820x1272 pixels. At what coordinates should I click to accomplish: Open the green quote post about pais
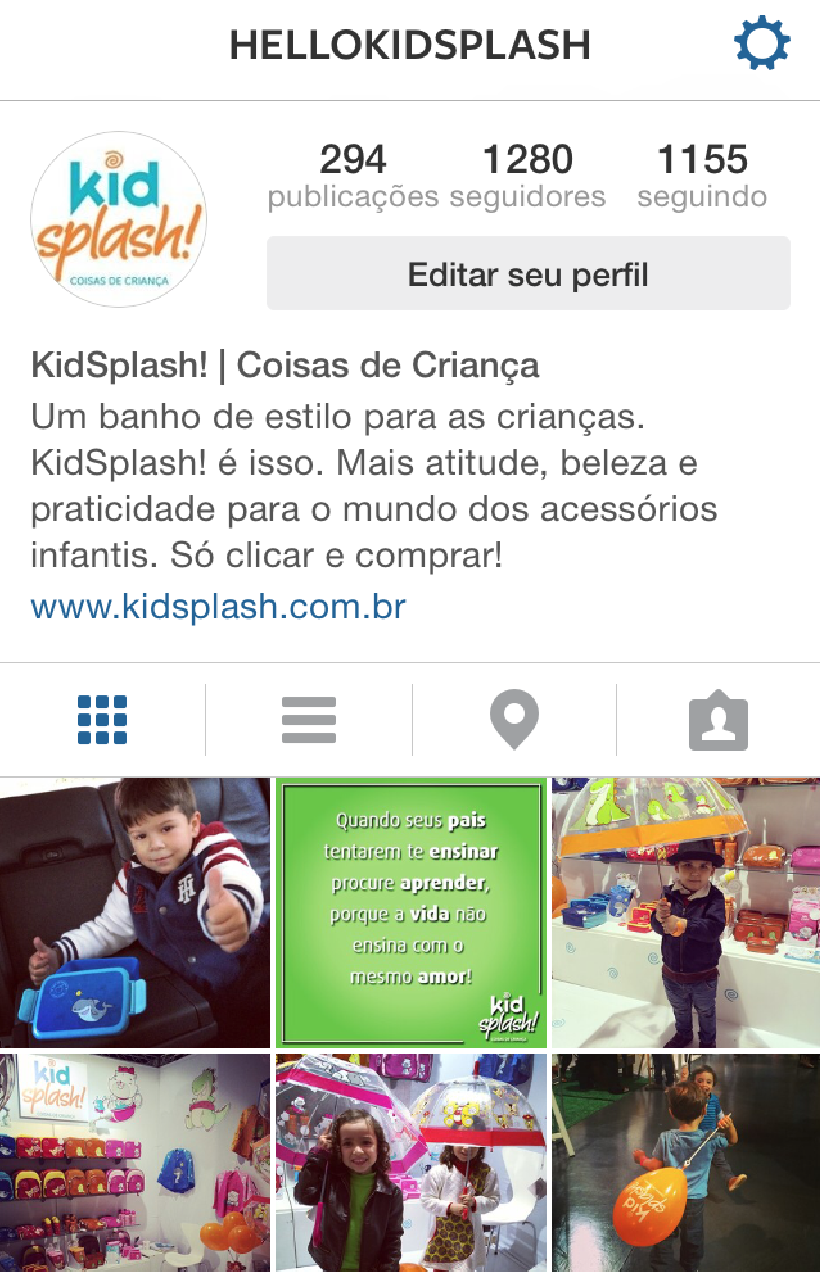coord(411,913)
